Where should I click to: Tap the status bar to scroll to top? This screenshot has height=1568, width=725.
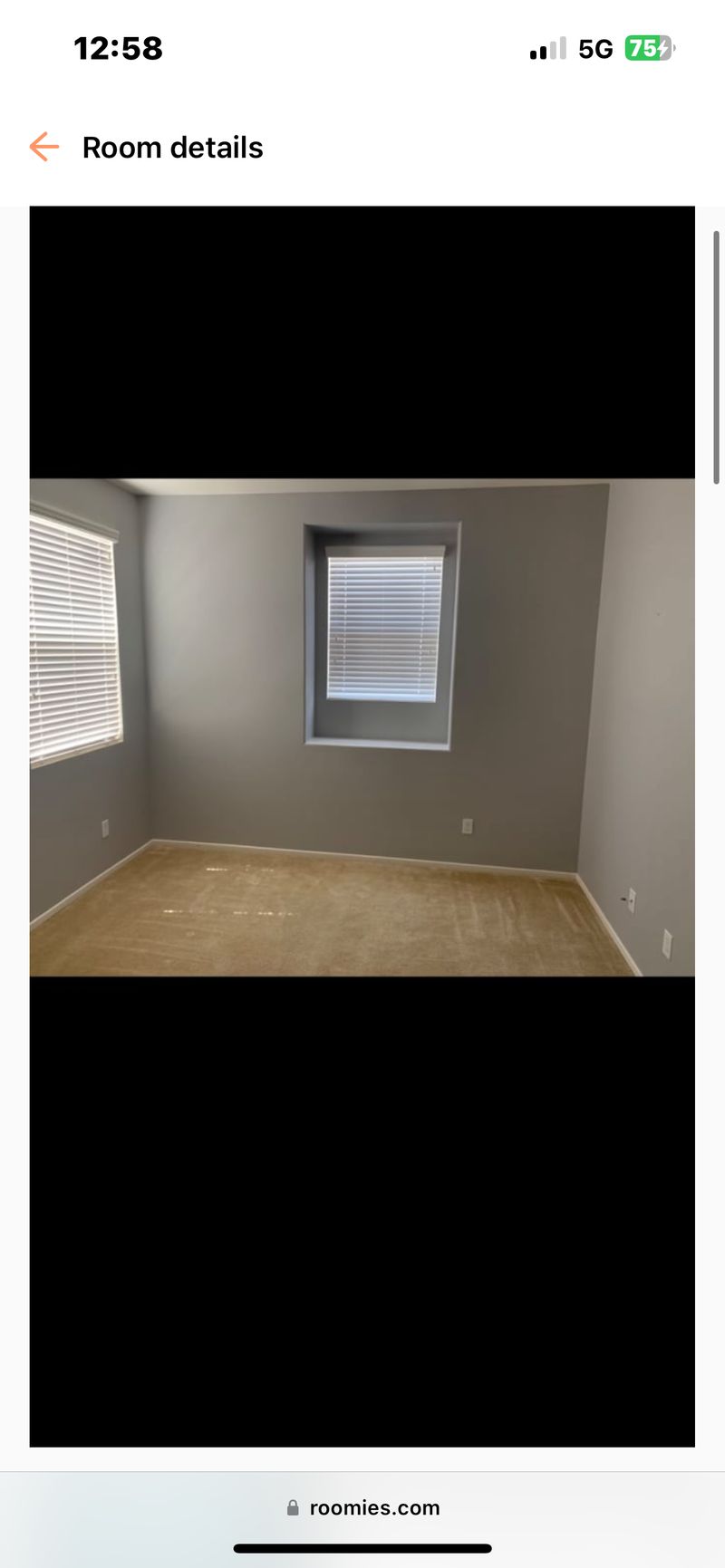[x=362, y=48]
